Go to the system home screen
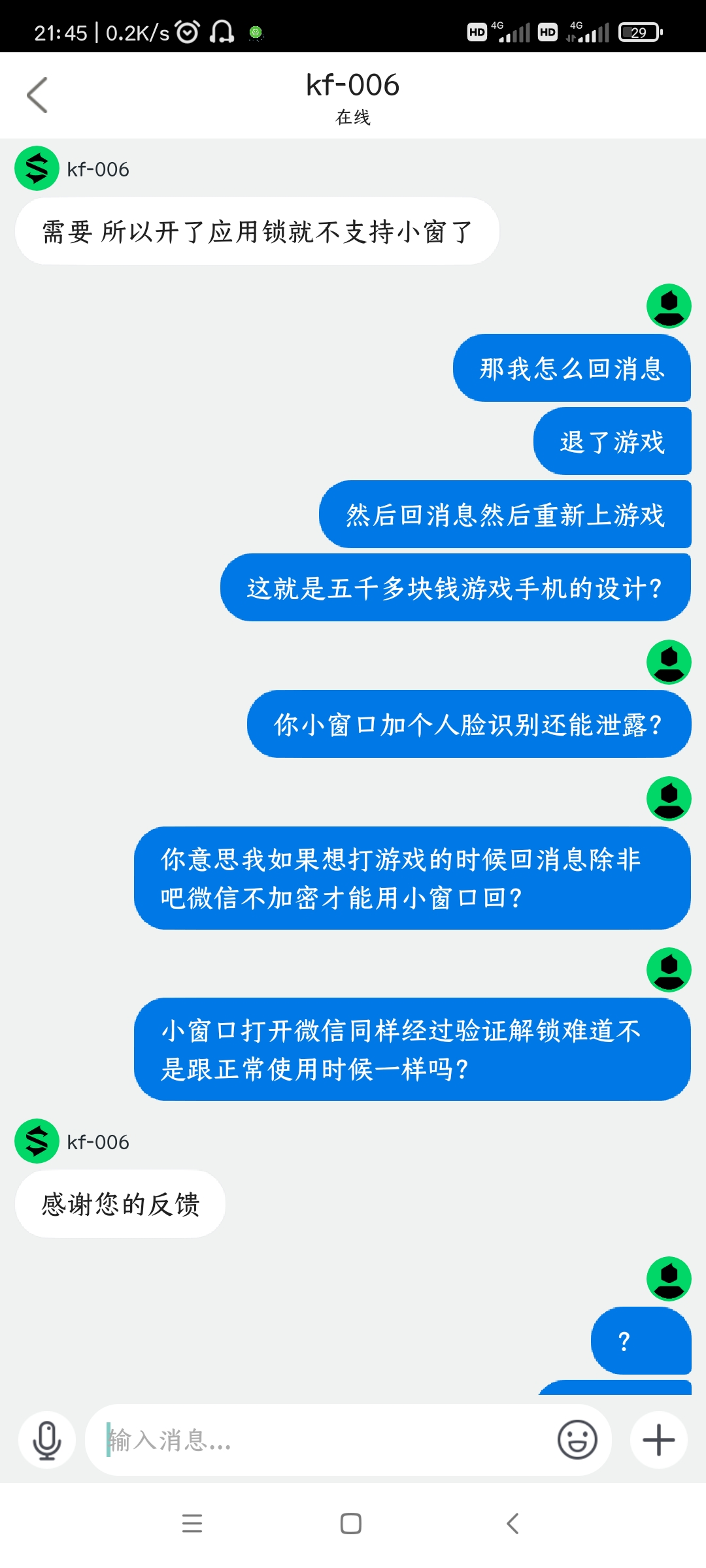The height and width of the screenshot is (1568, 706). click(x=351, y=1524)
